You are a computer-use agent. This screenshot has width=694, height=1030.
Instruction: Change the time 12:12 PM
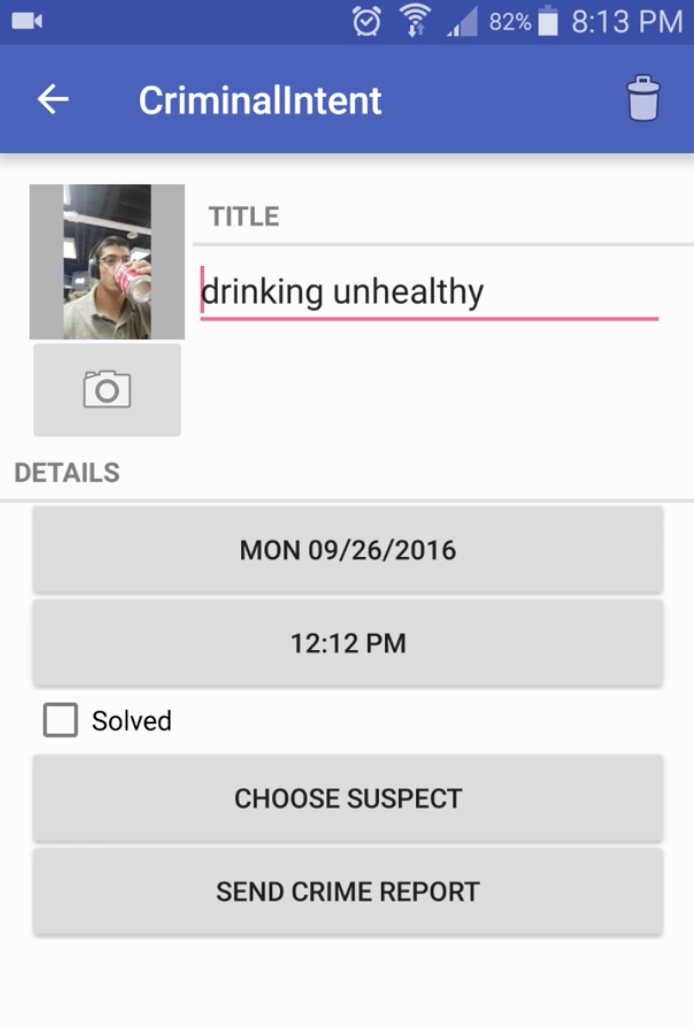tap(347, 642)
